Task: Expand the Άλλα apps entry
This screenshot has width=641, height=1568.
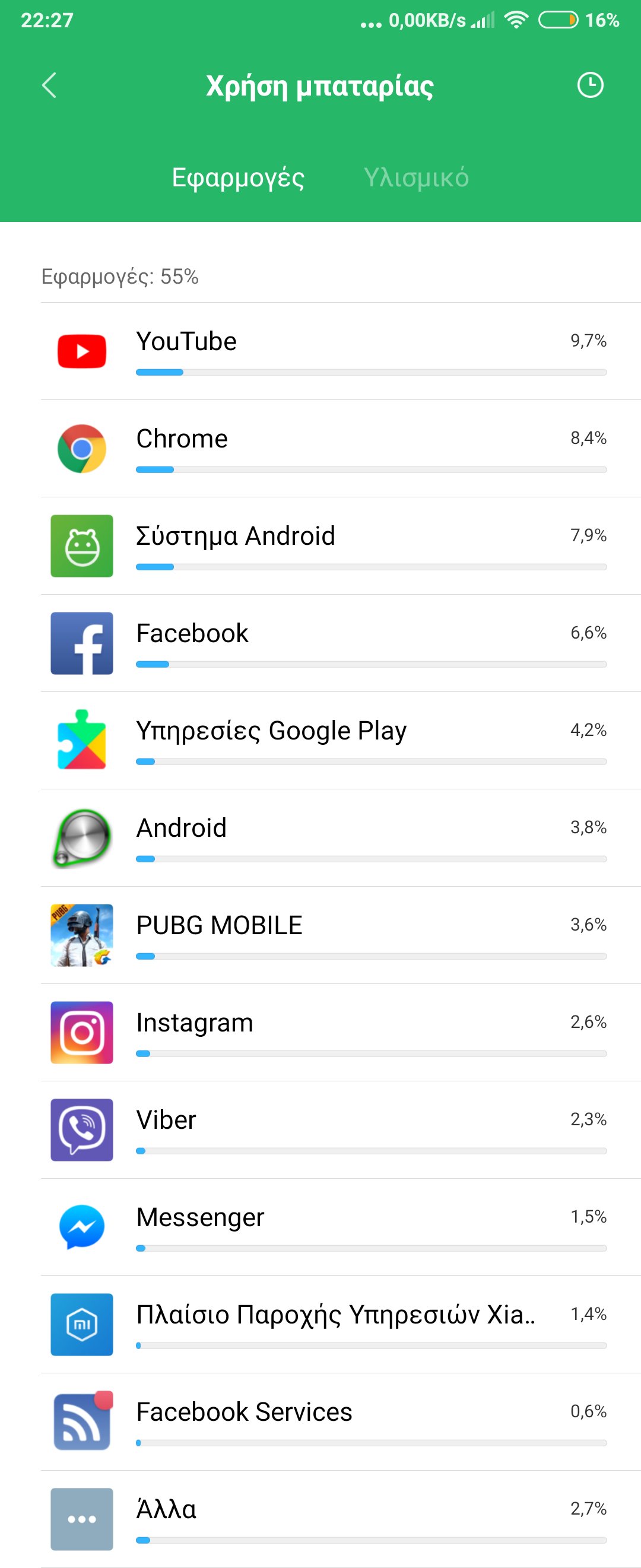Action: (x=340, y=1519)
